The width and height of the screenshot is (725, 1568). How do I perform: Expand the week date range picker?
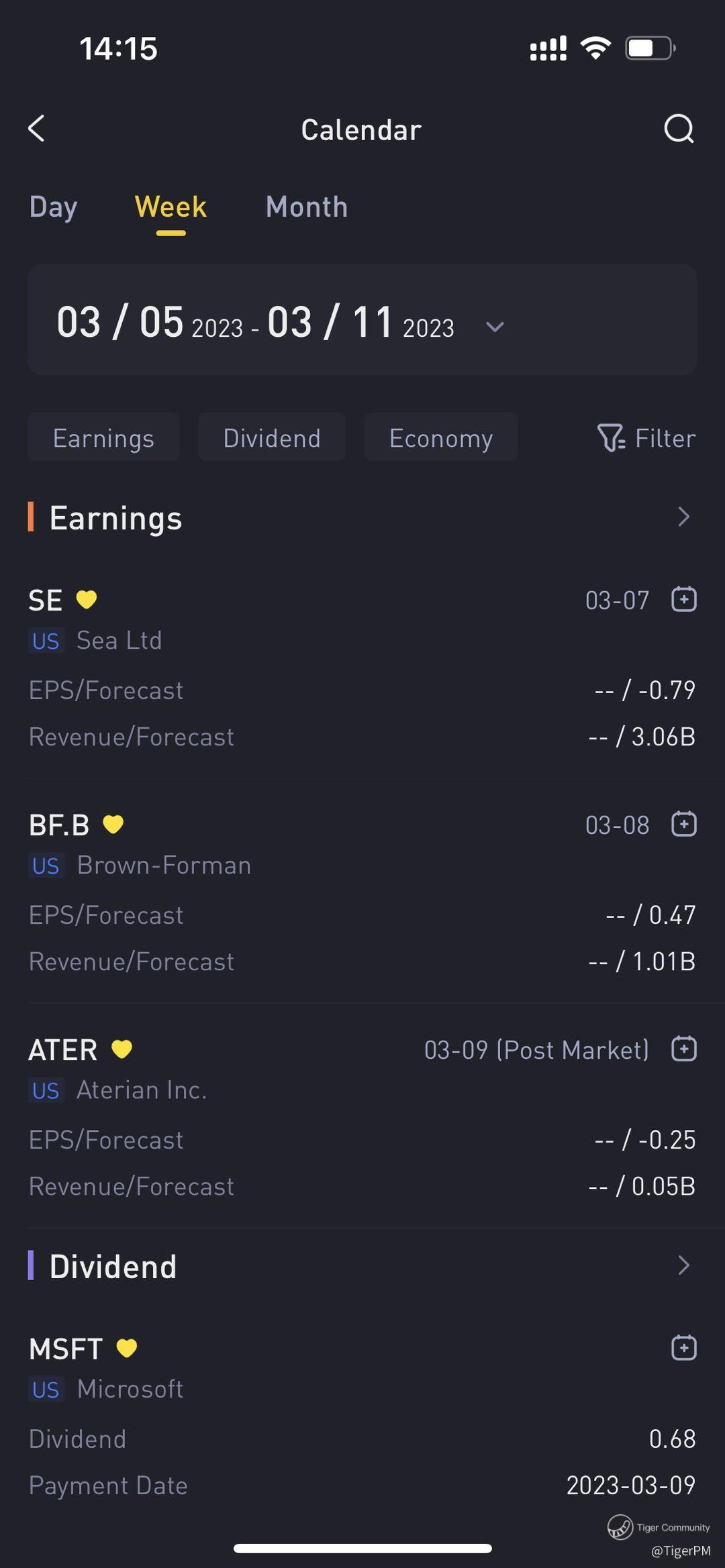(495, 327)
